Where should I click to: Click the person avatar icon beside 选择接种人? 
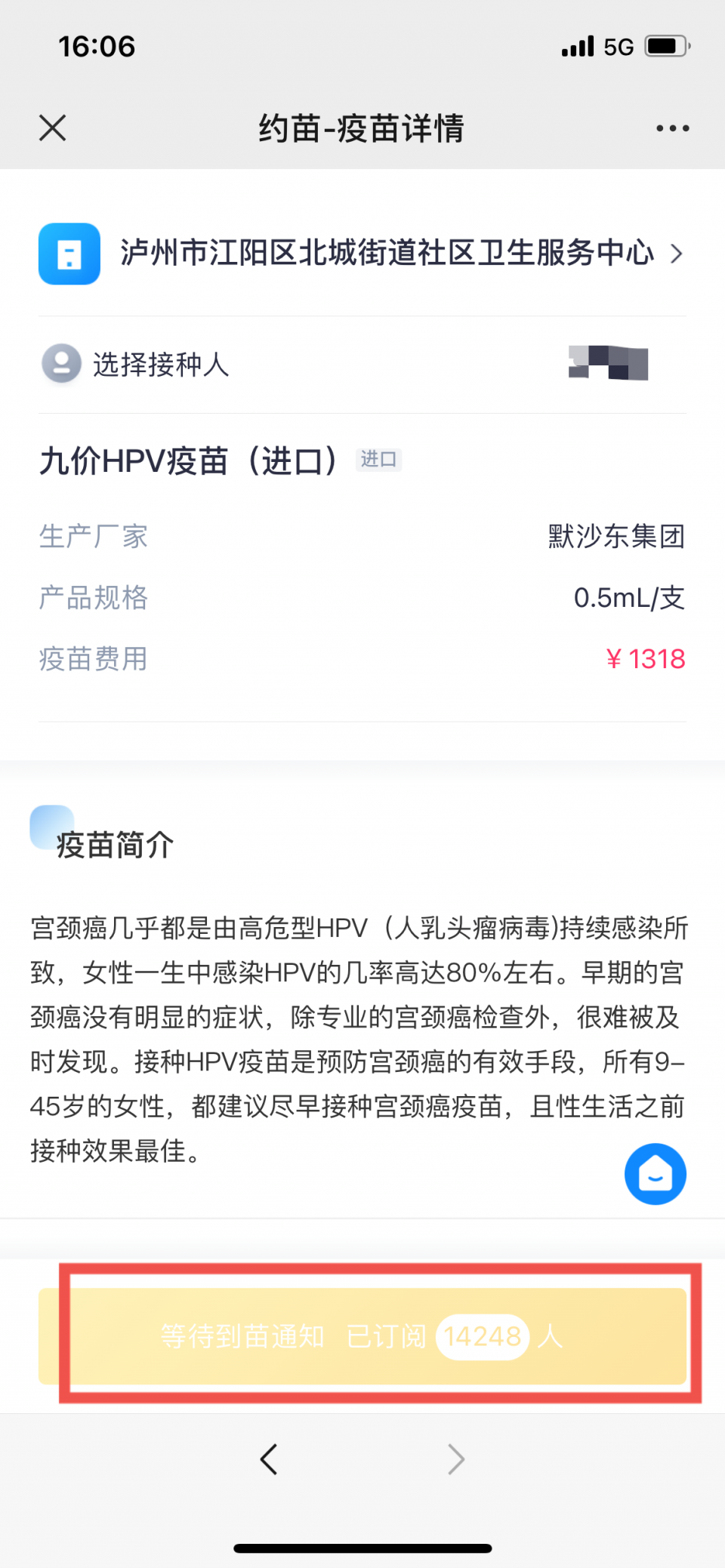coord(60,364)
